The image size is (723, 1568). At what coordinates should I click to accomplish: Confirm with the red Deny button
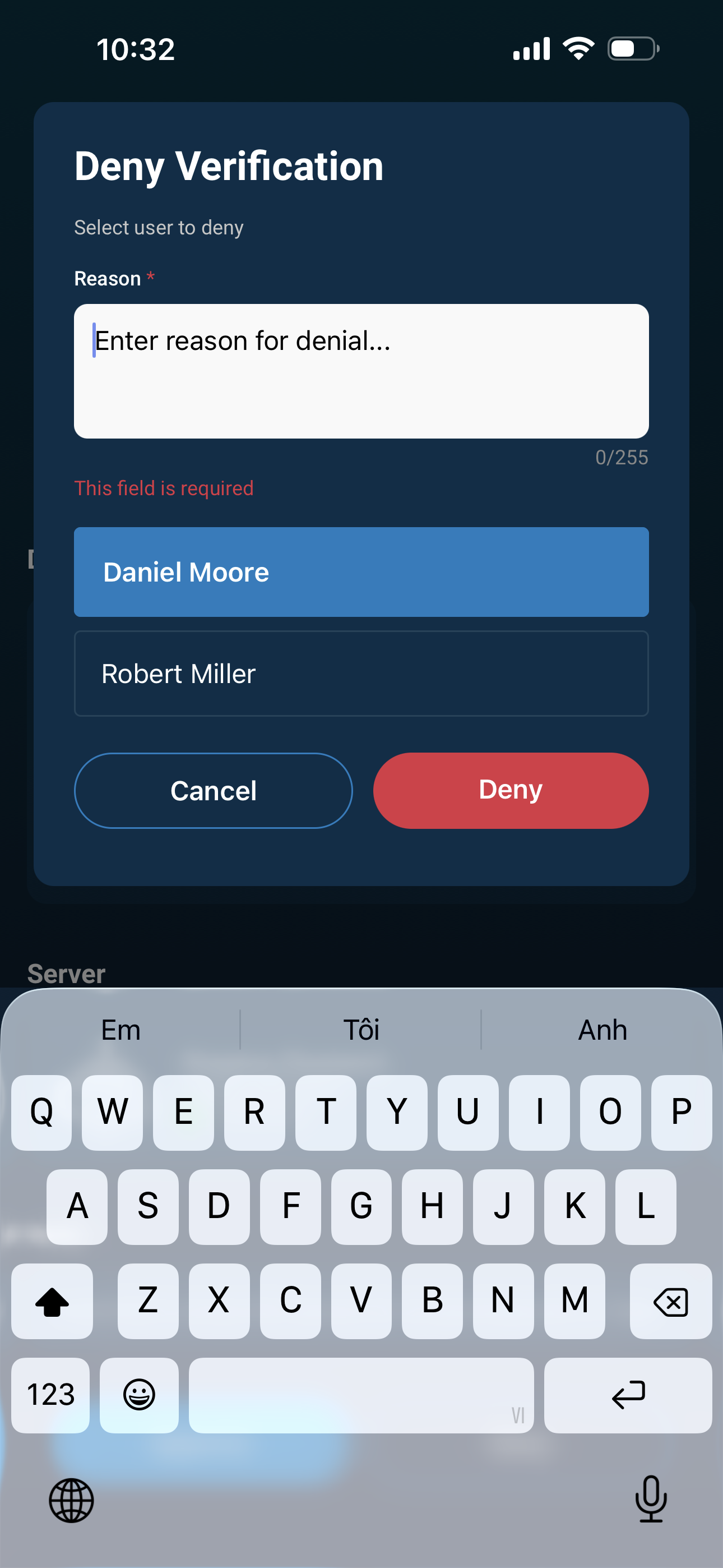510,790
